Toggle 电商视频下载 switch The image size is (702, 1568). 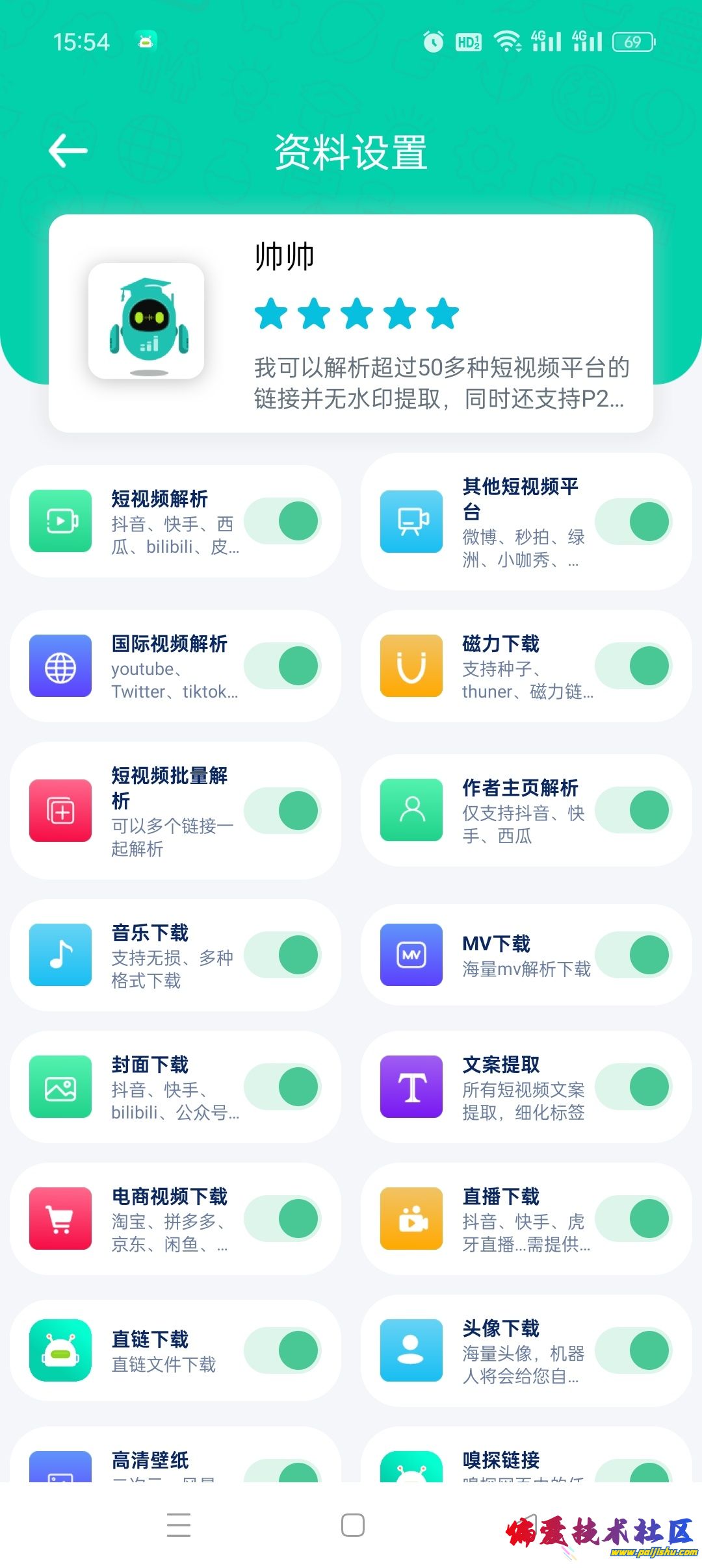tap(283, 1219)
